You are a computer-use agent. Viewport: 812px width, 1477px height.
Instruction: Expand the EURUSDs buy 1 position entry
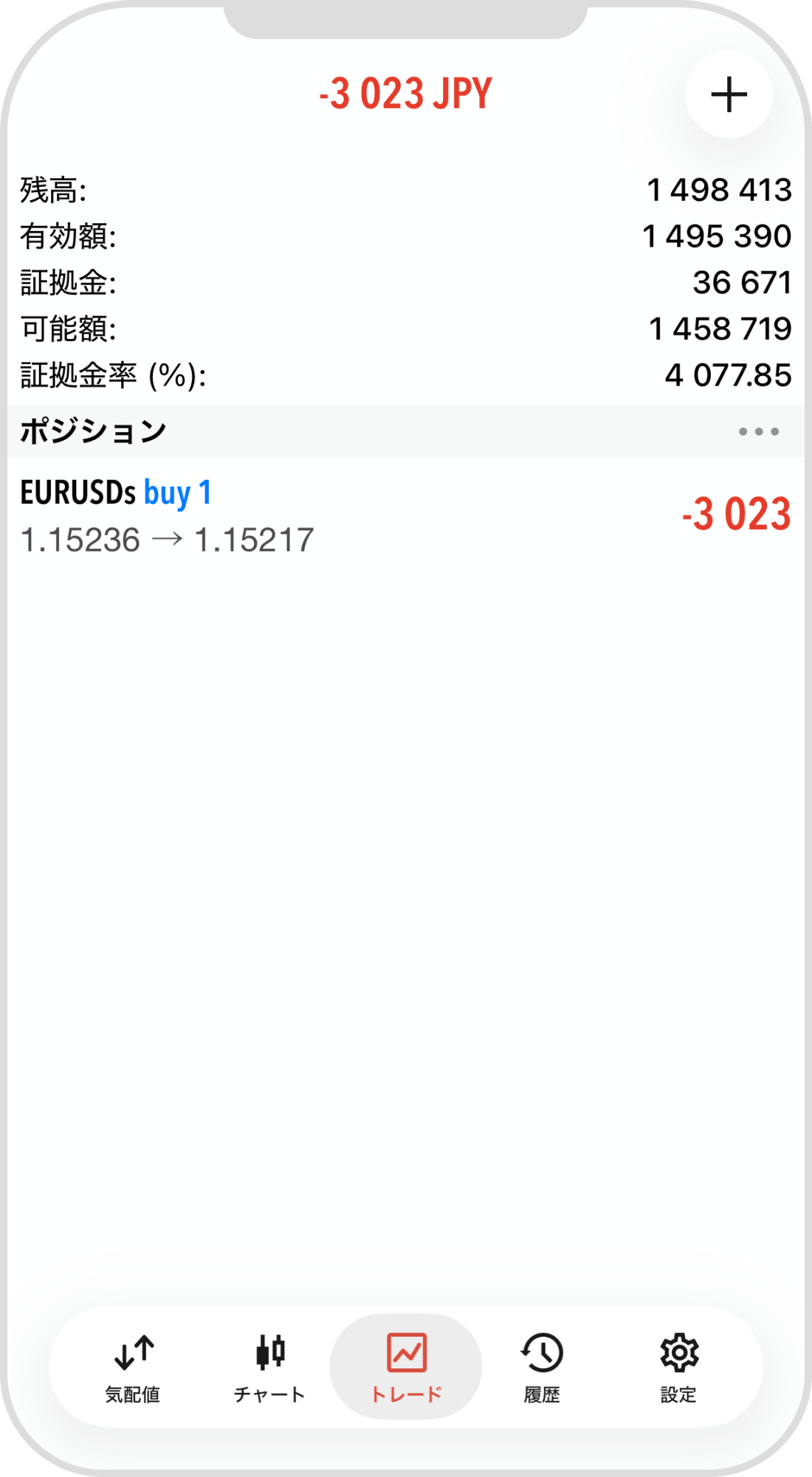pyautogui.click(x=295, y=513)
